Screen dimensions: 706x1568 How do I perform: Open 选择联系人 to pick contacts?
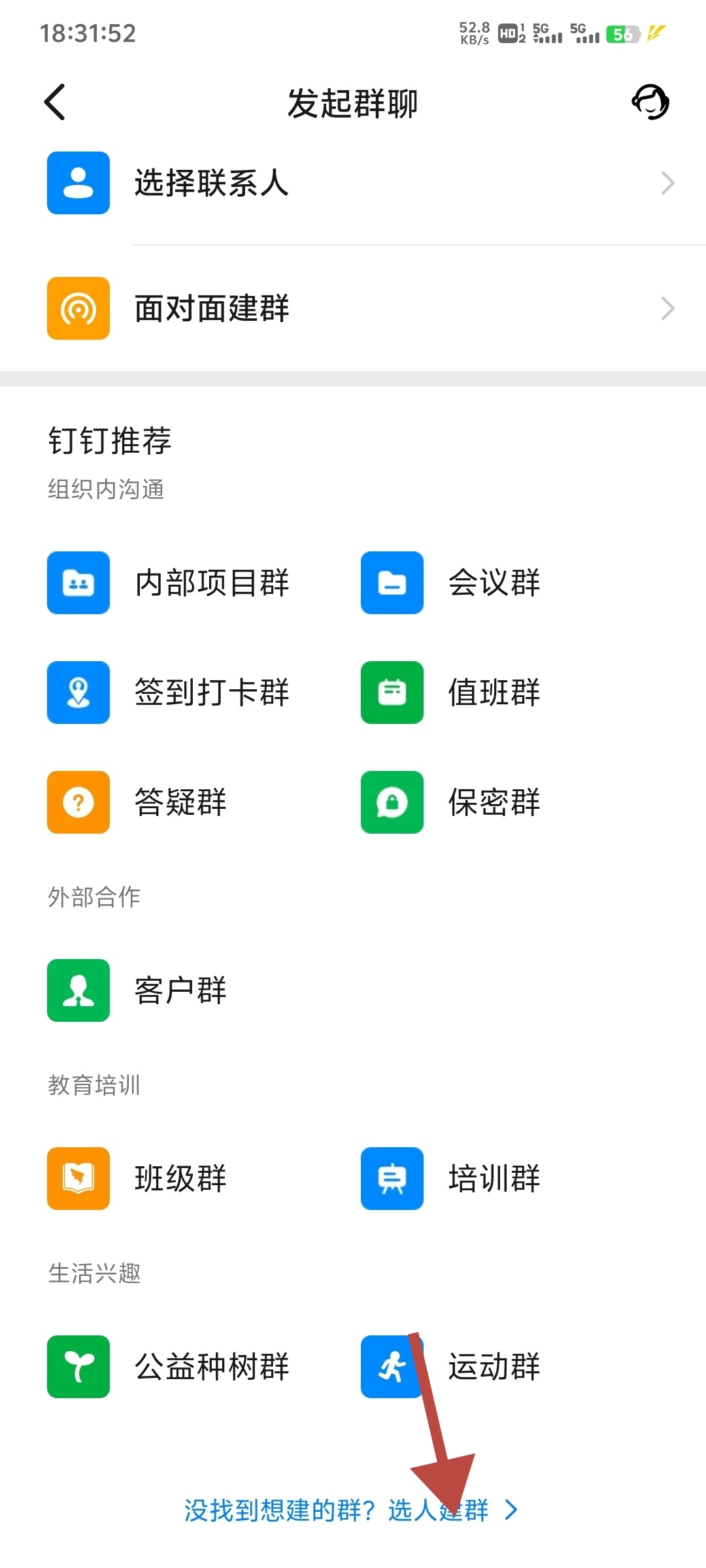pos(353,183)
